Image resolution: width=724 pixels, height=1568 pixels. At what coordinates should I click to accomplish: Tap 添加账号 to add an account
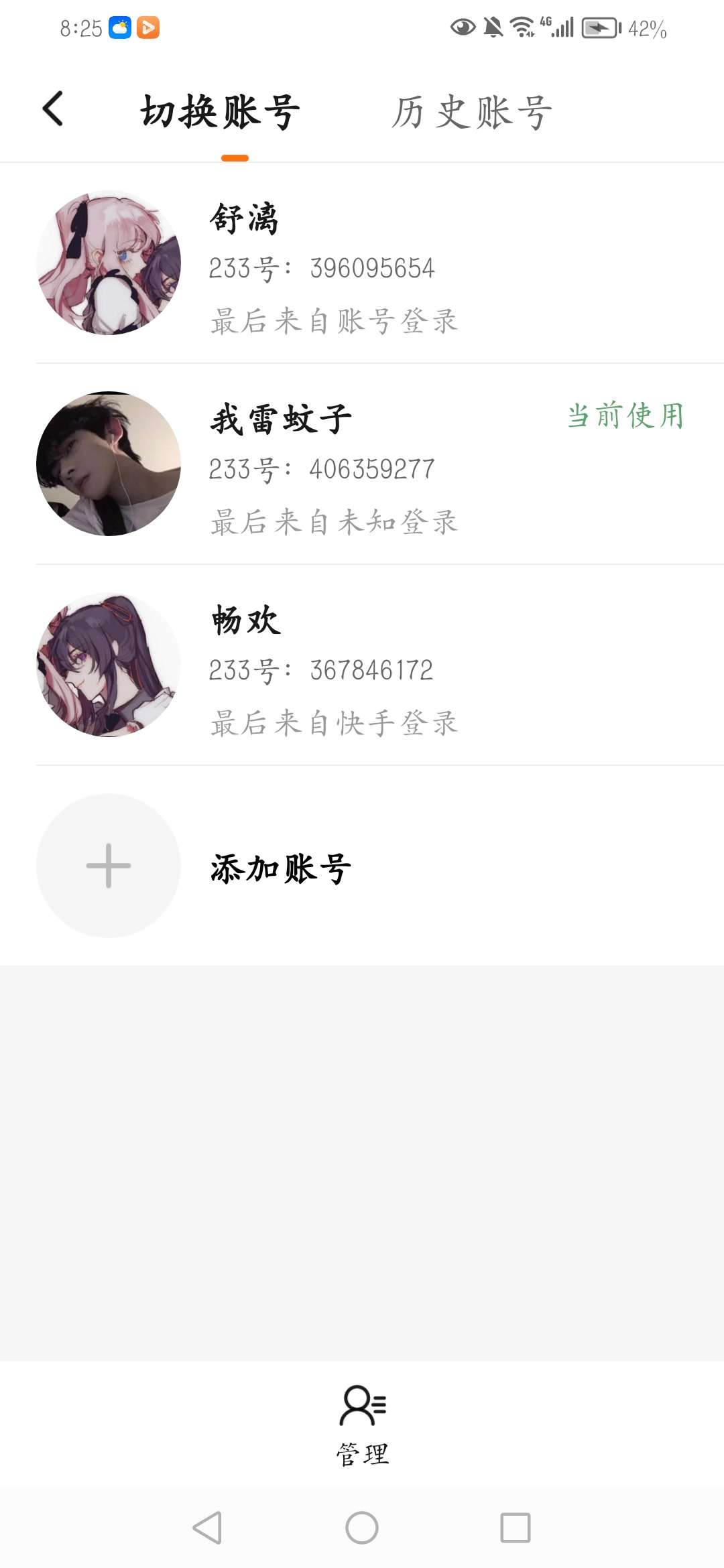click(280, 868)
